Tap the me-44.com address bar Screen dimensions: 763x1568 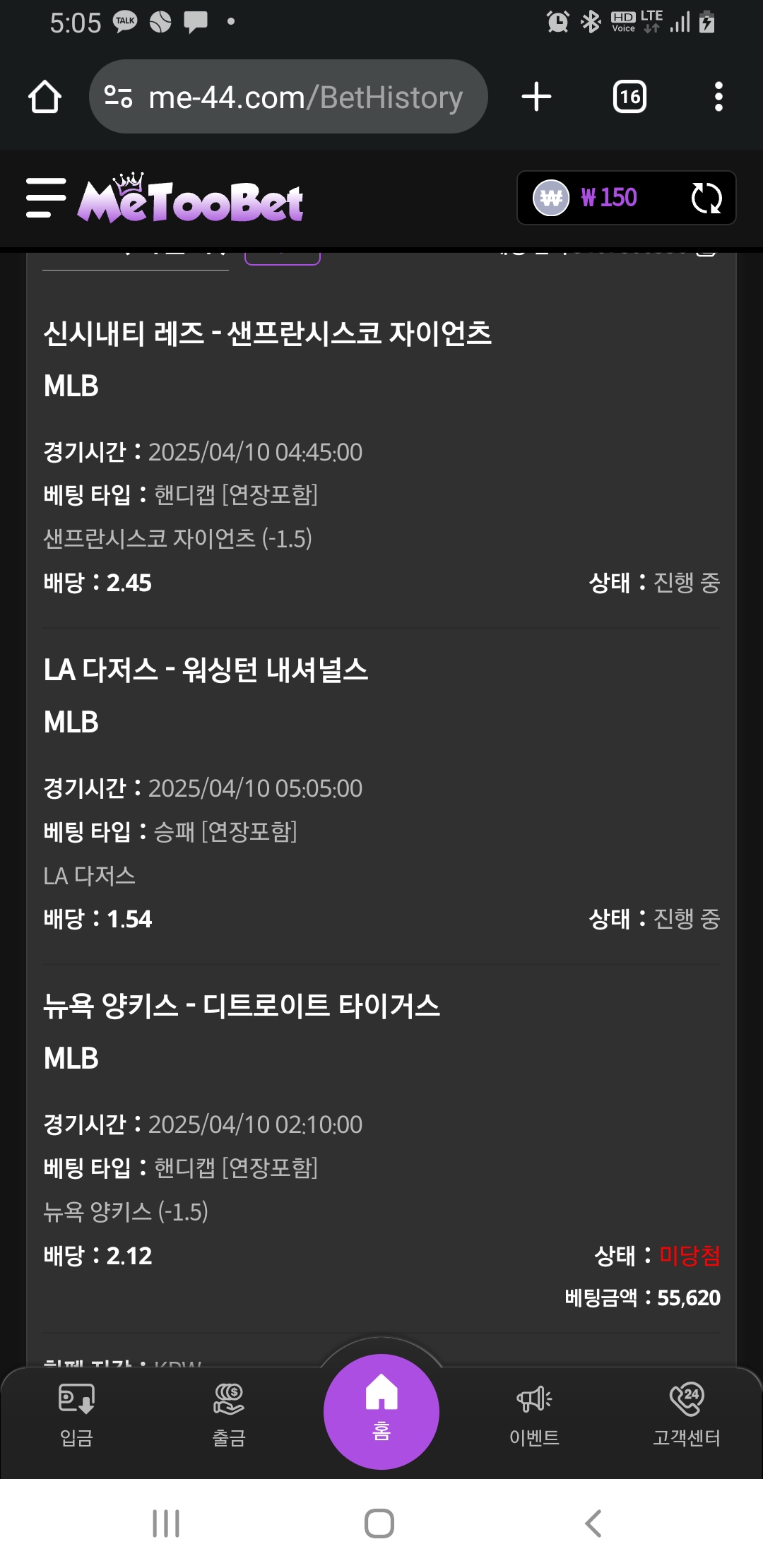click(288, 97)
